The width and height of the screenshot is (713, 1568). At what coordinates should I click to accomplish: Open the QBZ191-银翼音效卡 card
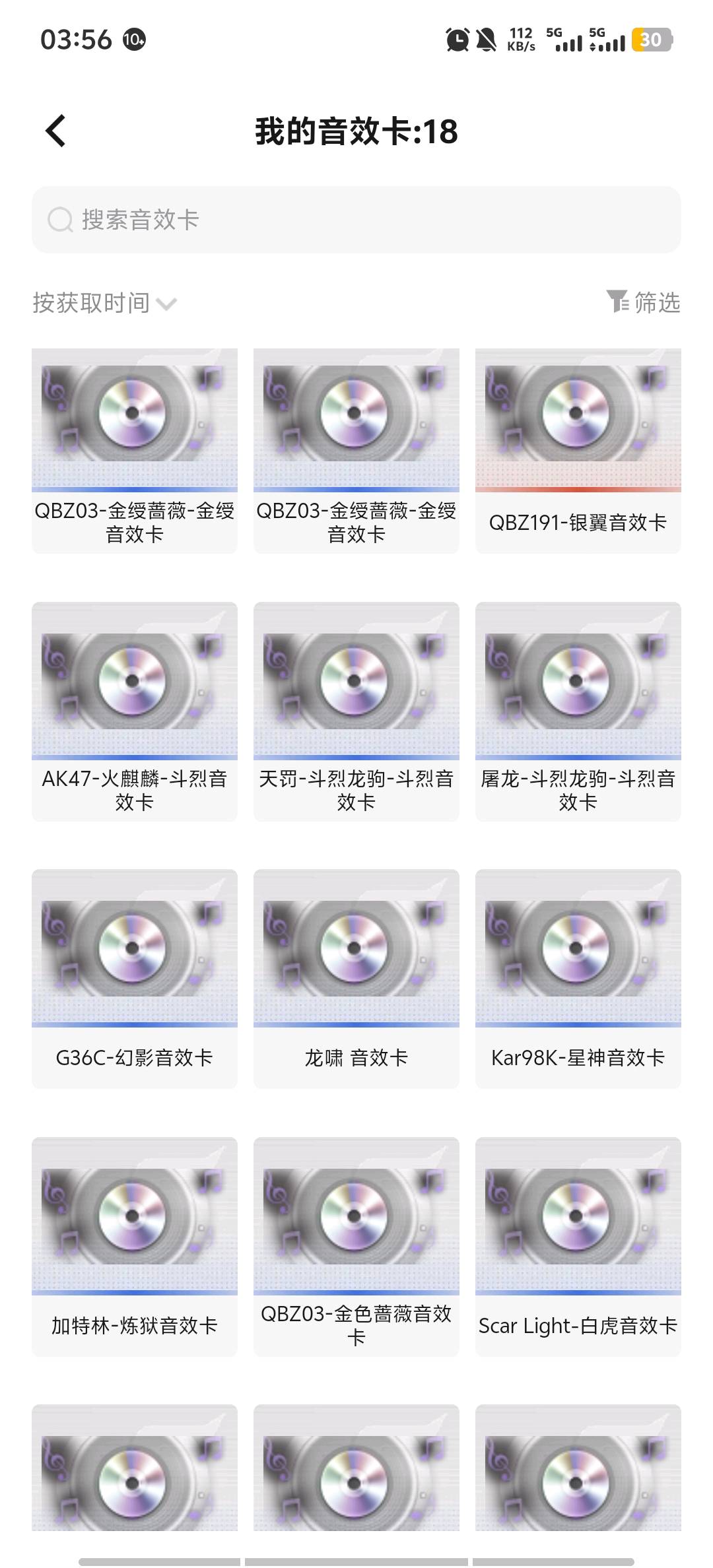pyautogui.click(x=578, y=451)
